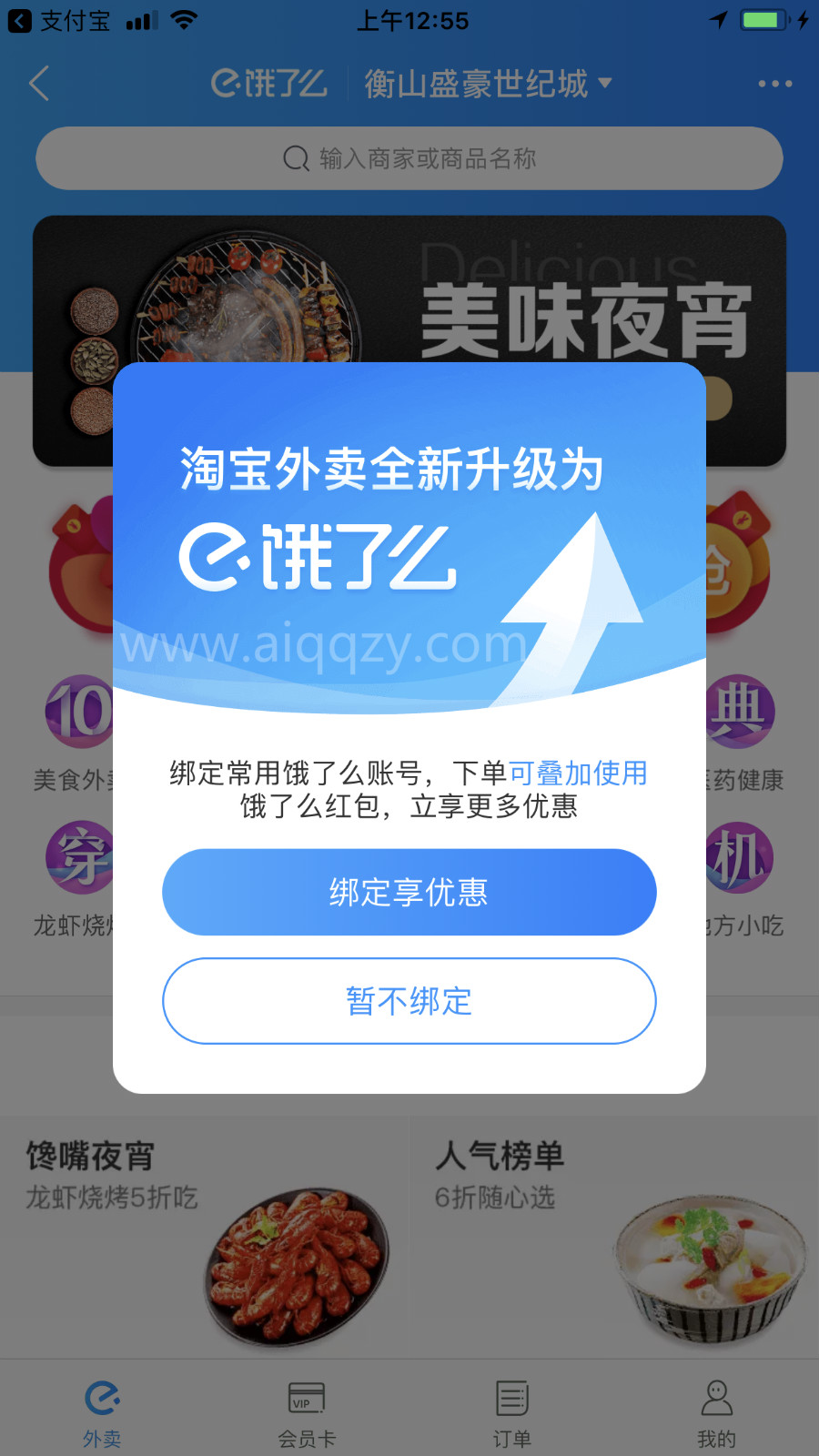Go to the 我的 tab
This screenshot has width=819, height=1456.
point(716,1411)
